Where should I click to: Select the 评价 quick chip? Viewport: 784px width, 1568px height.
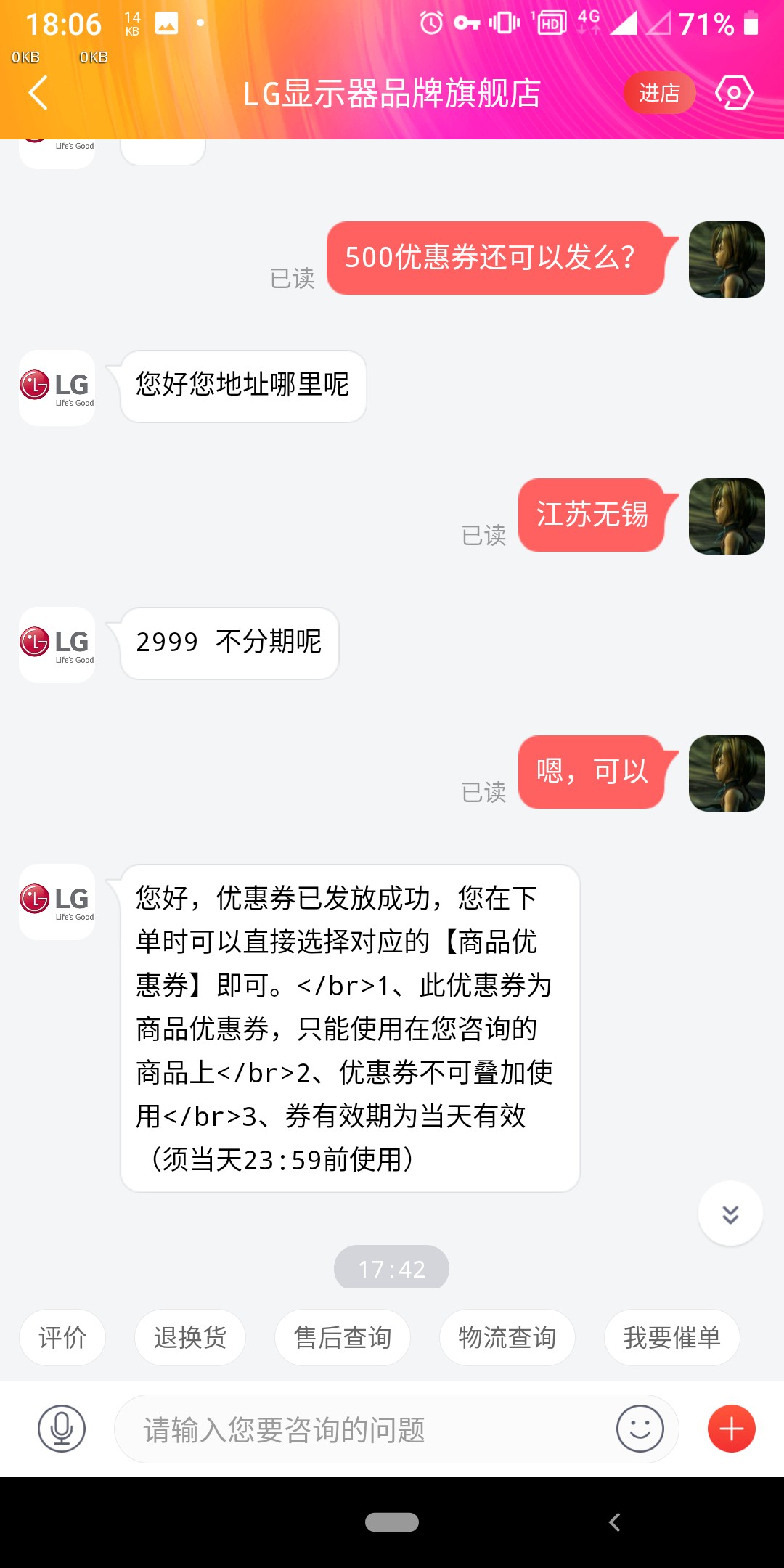coord(62,1337)
